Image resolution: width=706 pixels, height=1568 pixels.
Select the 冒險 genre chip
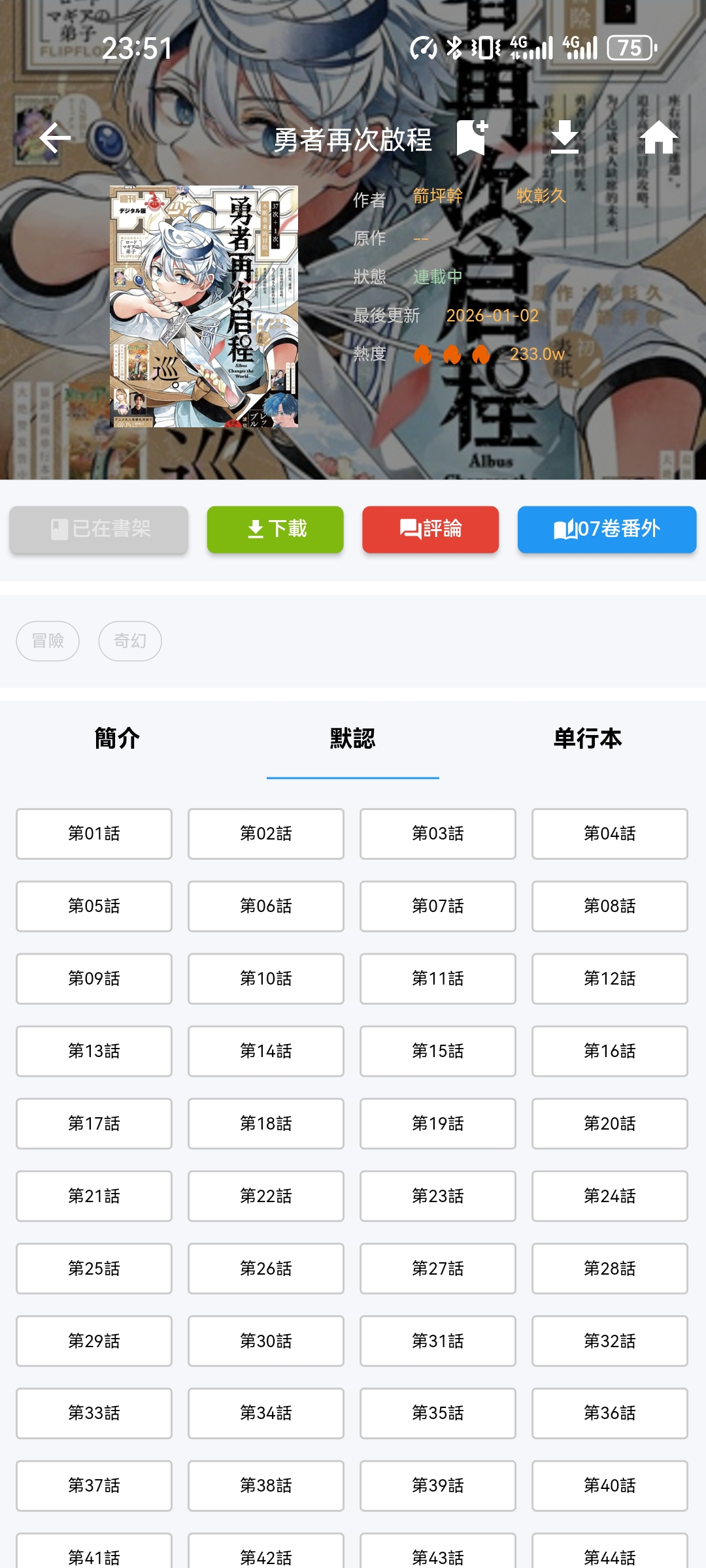point(48,641)
